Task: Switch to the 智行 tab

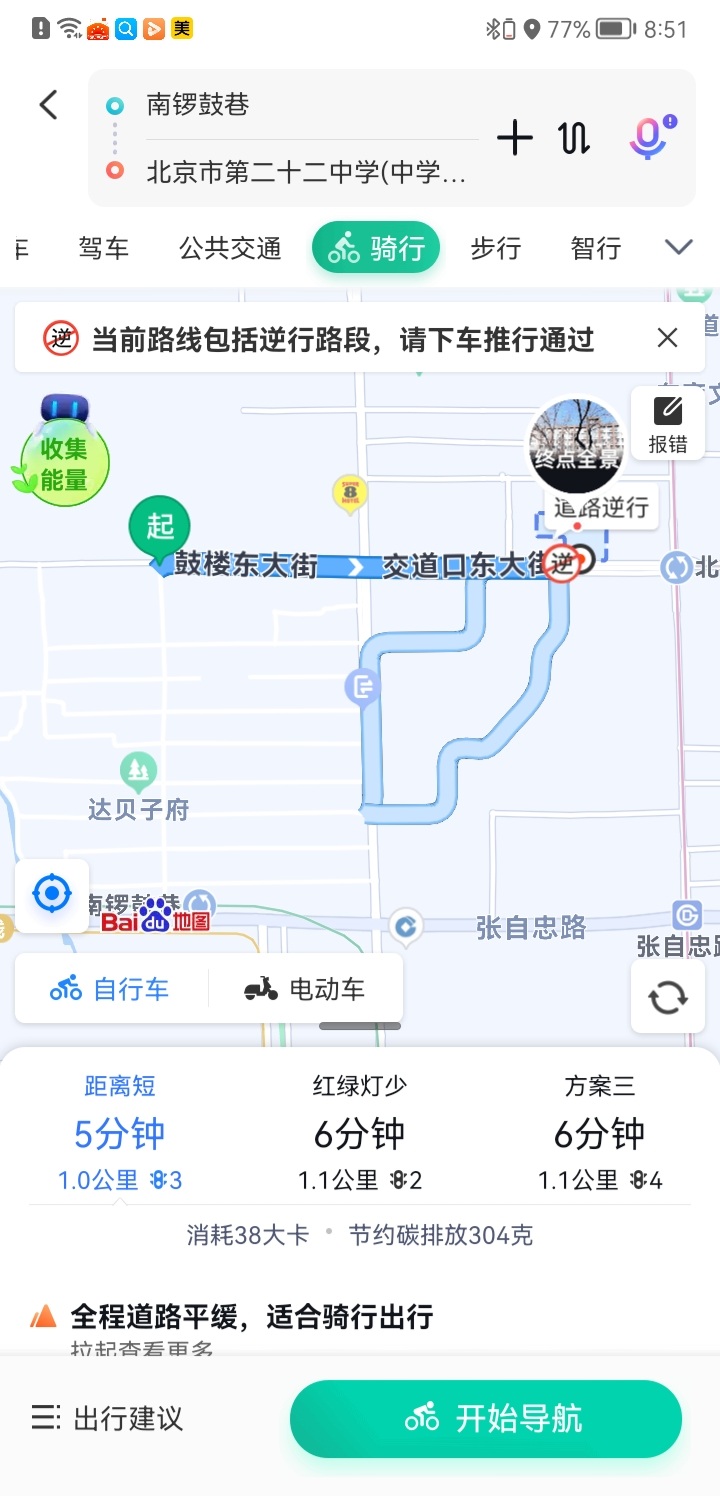Action: [x=596, y=248]
